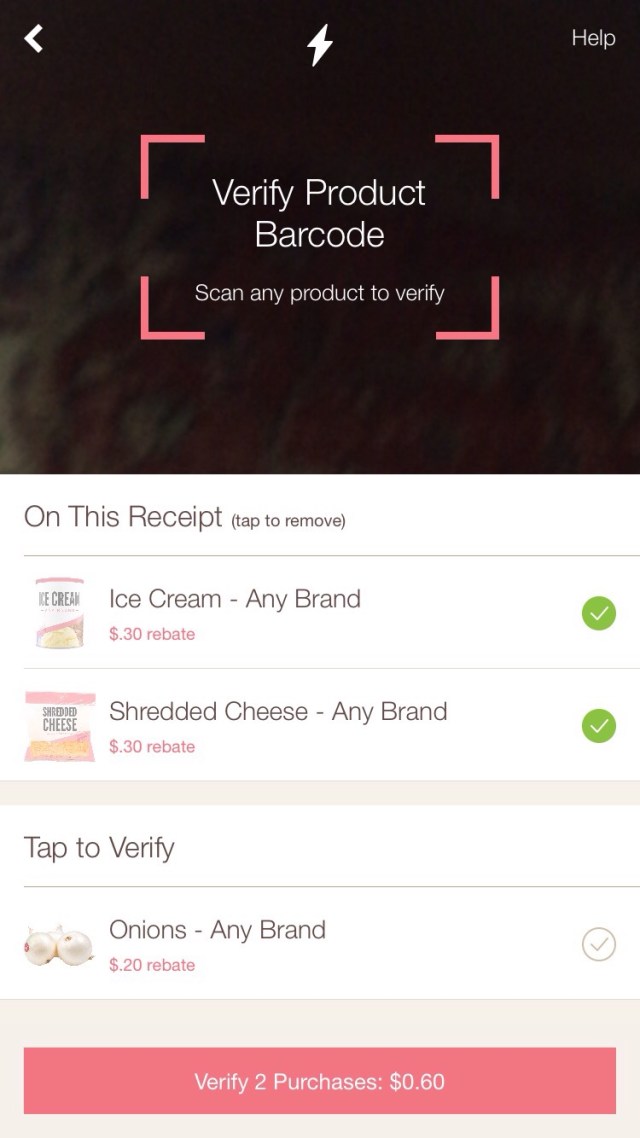The width and height of the screenshot is (640, 1138).
Task: Go back using the top-left arrow
Action: (x=34, y=39)
